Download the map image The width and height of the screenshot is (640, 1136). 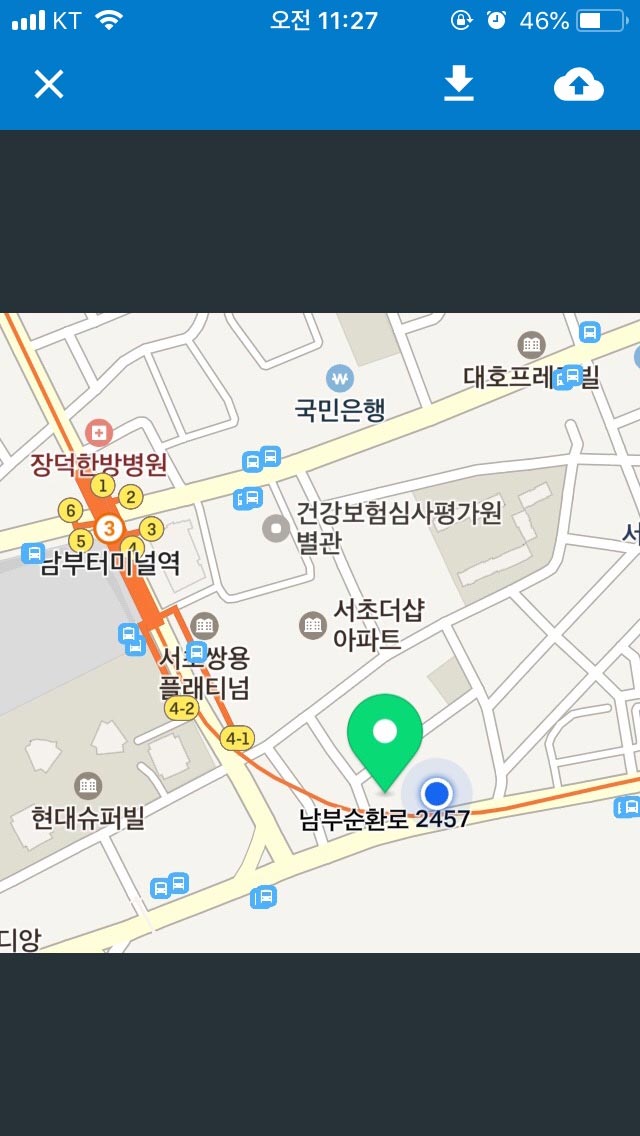click(x=459, y=84)
